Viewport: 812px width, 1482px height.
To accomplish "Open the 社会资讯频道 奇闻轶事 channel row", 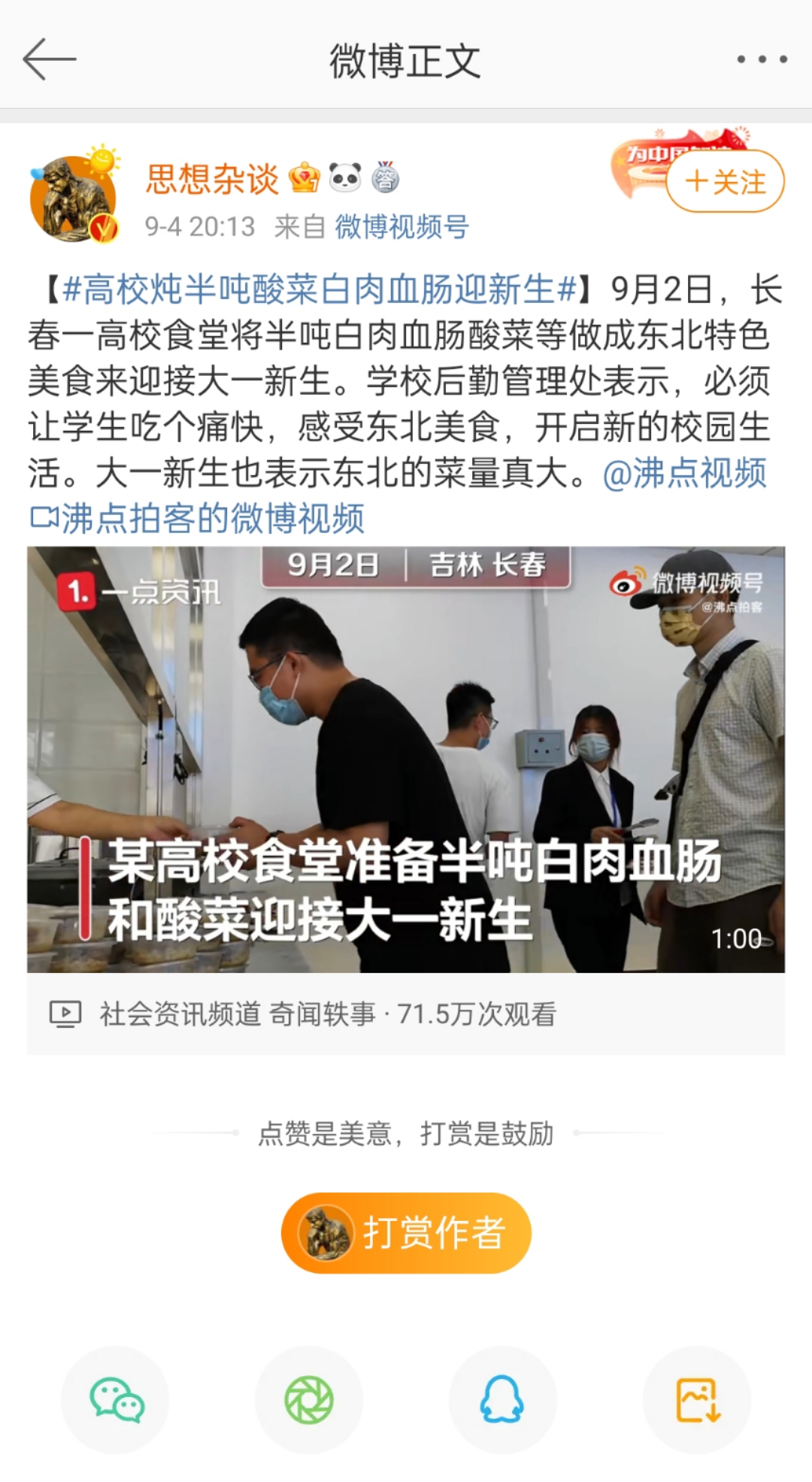I will [x=328, y=1014].
